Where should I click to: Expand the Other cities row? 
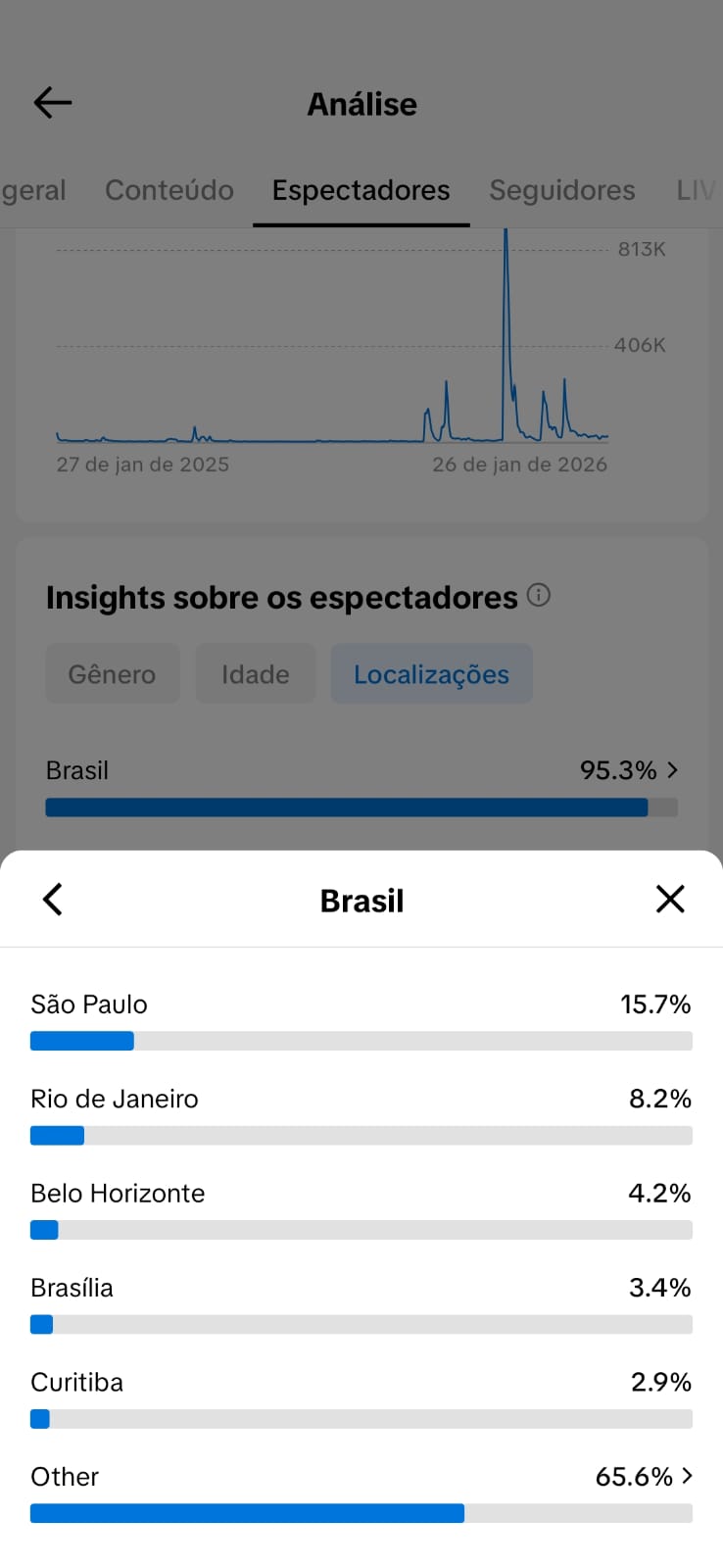pyautogui.click(x=686, y=1476)
